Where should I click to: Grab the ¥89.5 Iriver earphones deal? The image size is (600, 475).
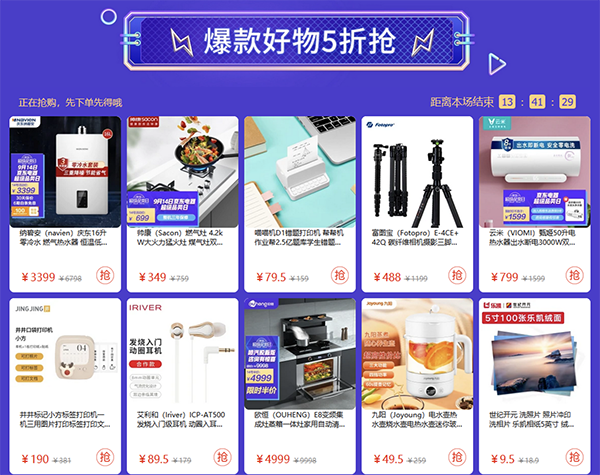point(225,458)
